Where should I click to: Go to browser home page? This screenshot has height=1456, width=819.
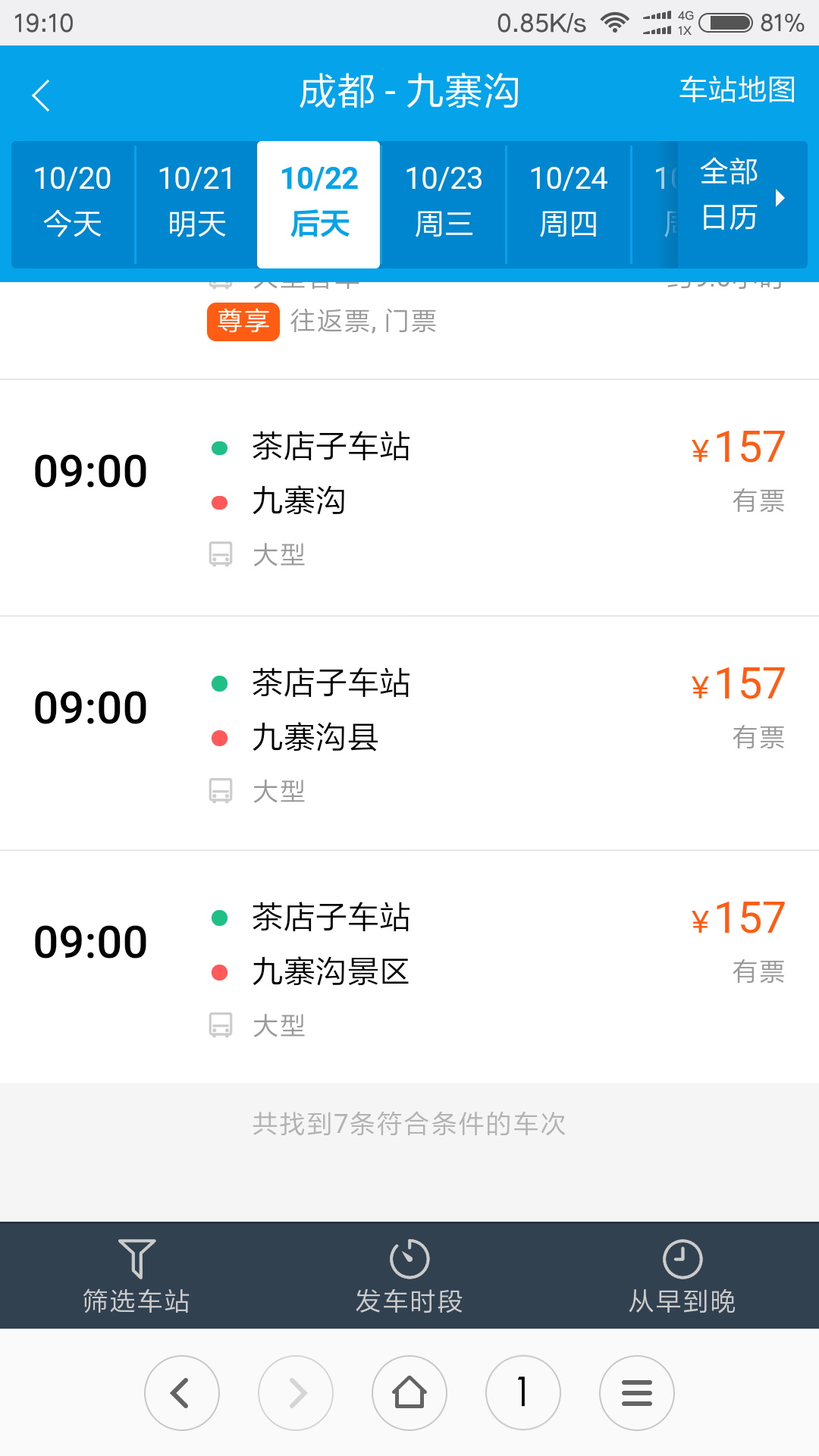(x=409, y=1393)
